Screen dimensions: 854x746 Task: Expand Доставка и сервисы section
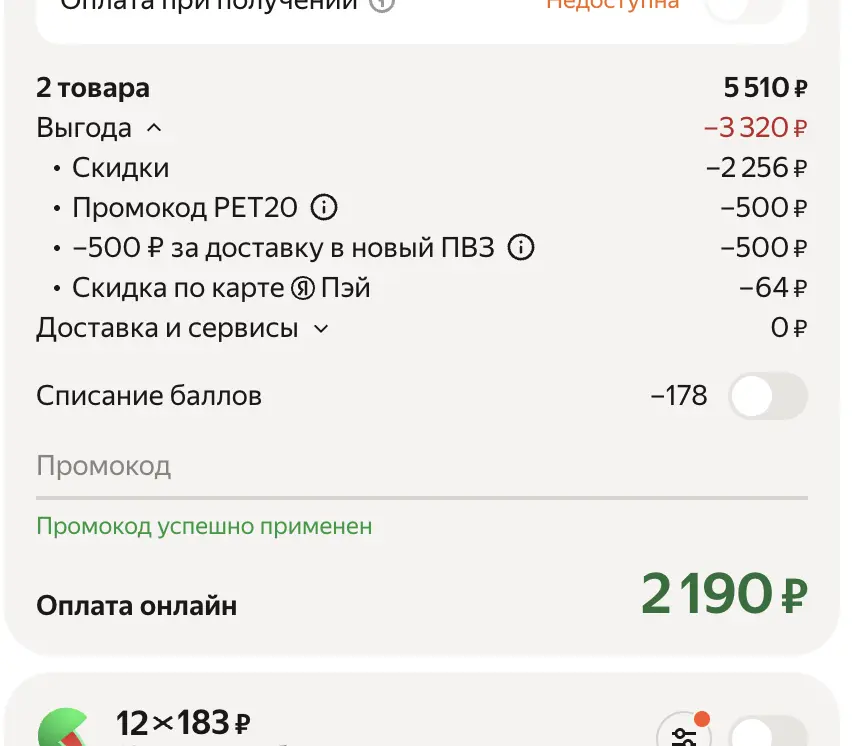(x=321, y=329)
